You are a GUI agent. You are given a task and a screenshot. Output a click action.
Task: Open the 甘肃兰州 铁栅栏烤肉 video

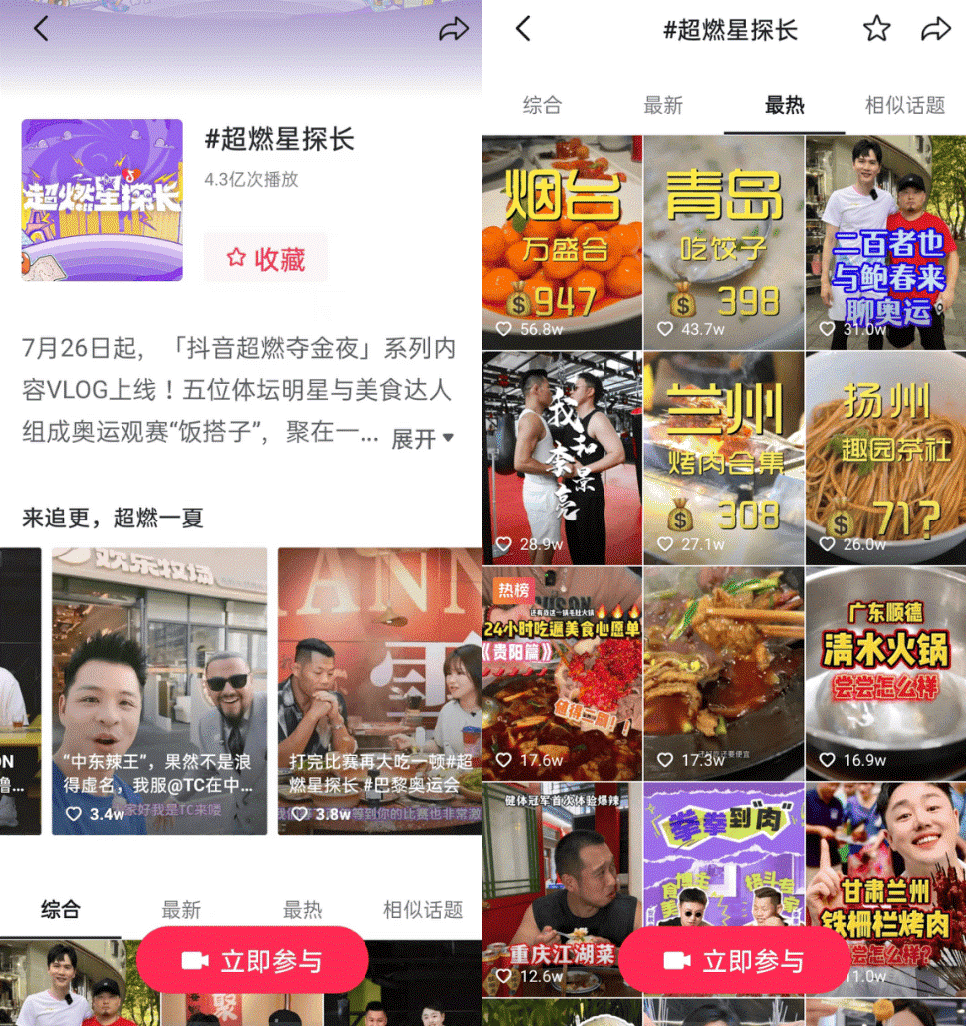pos(886,880)
